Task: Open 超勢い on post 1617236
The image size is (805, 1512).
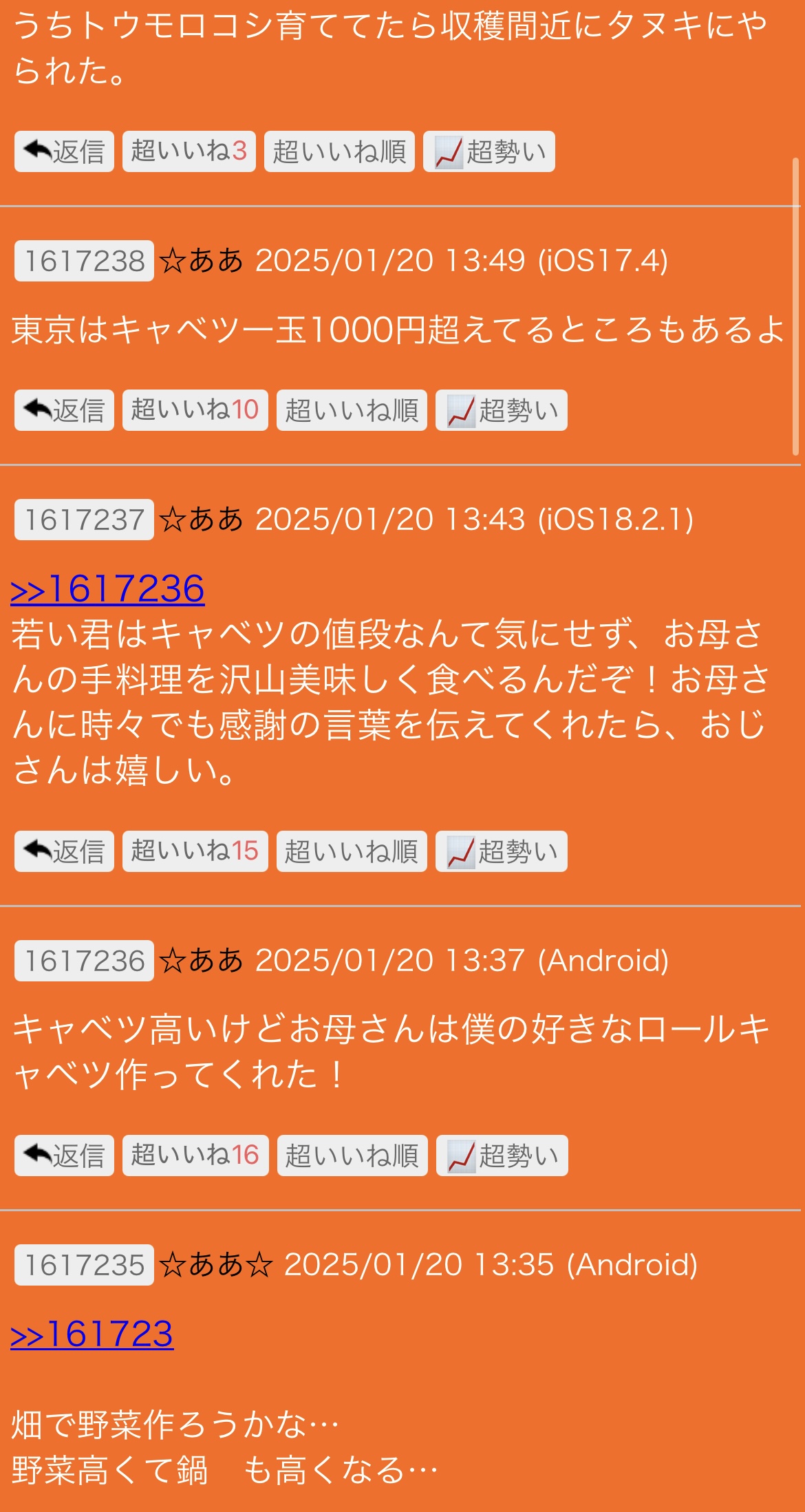Action: pyautogui.click(x=502, y=1156)
